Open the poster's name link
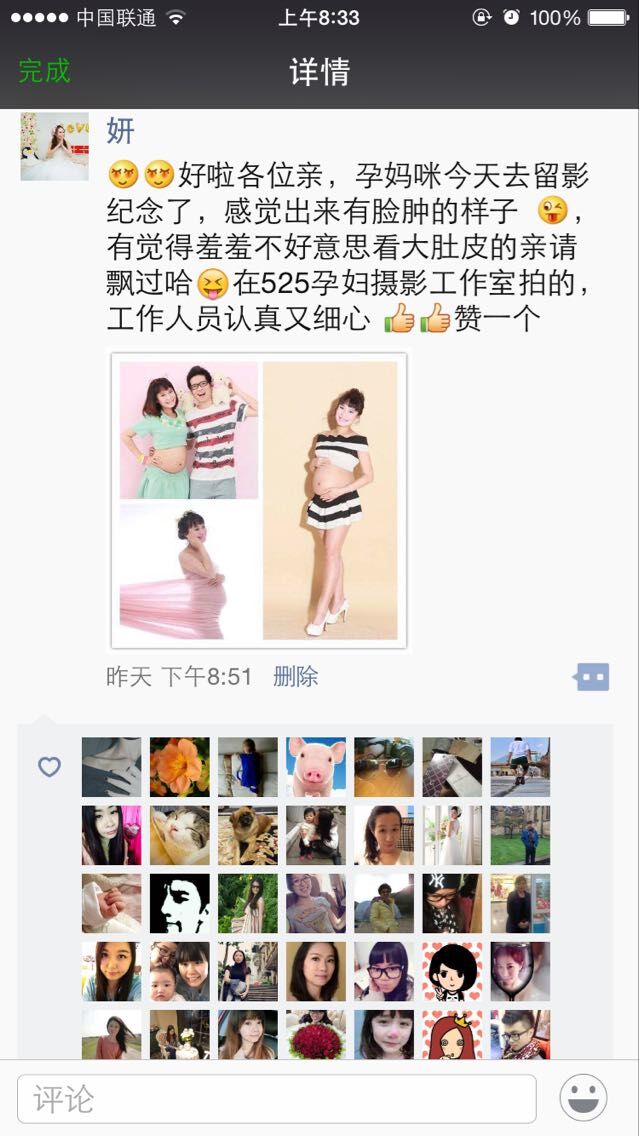The height and width of the screenshot is (1136, 639). coord(121,131)
